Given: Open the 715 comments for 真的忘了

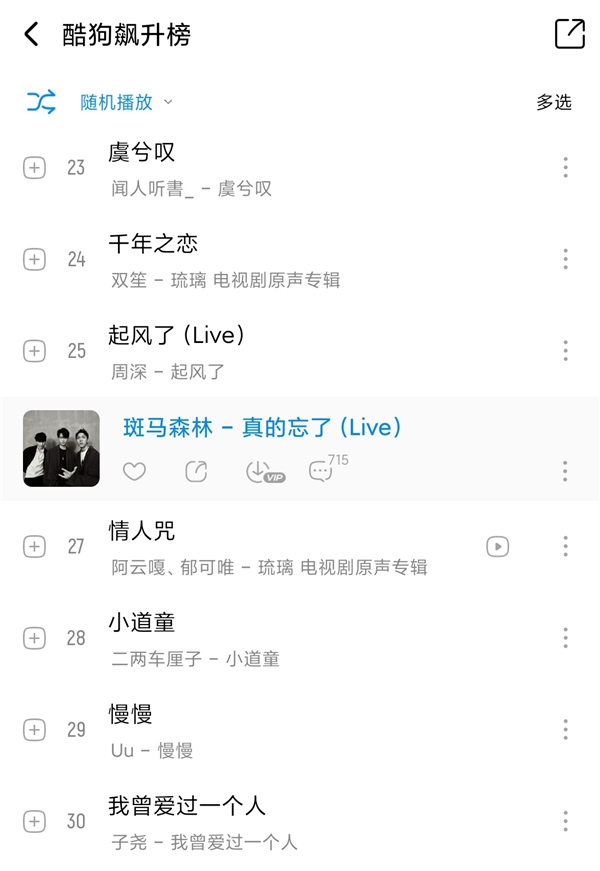Looking at the screenshot, I should click(x=323, y=471).
